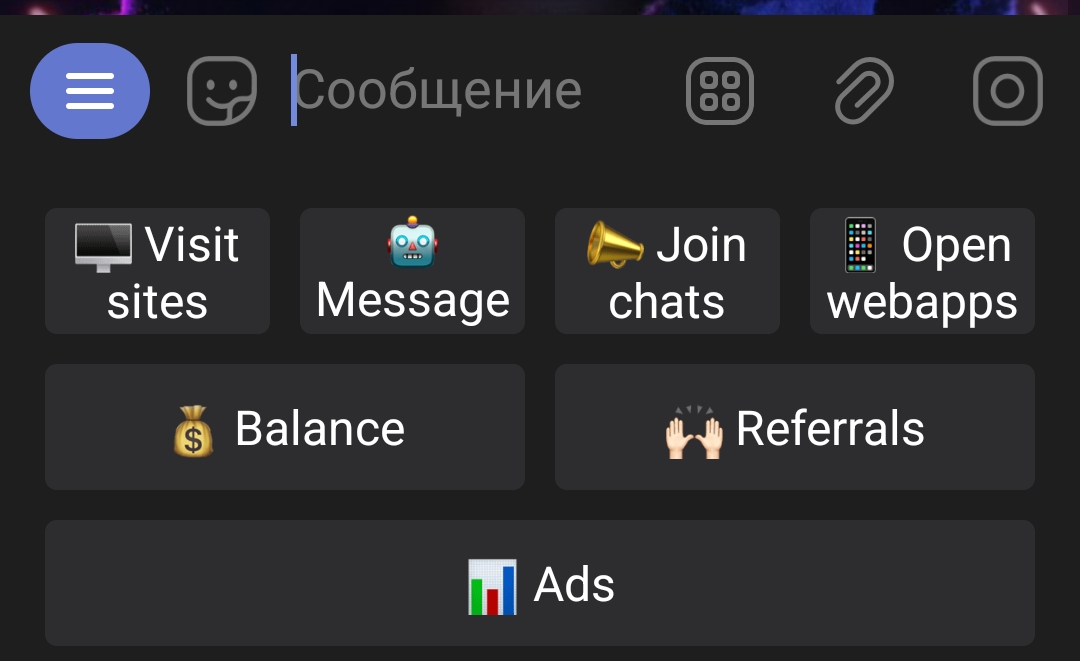Select the Visit sites button
This screenshot has width=1080, height=661.
(157, 271)
